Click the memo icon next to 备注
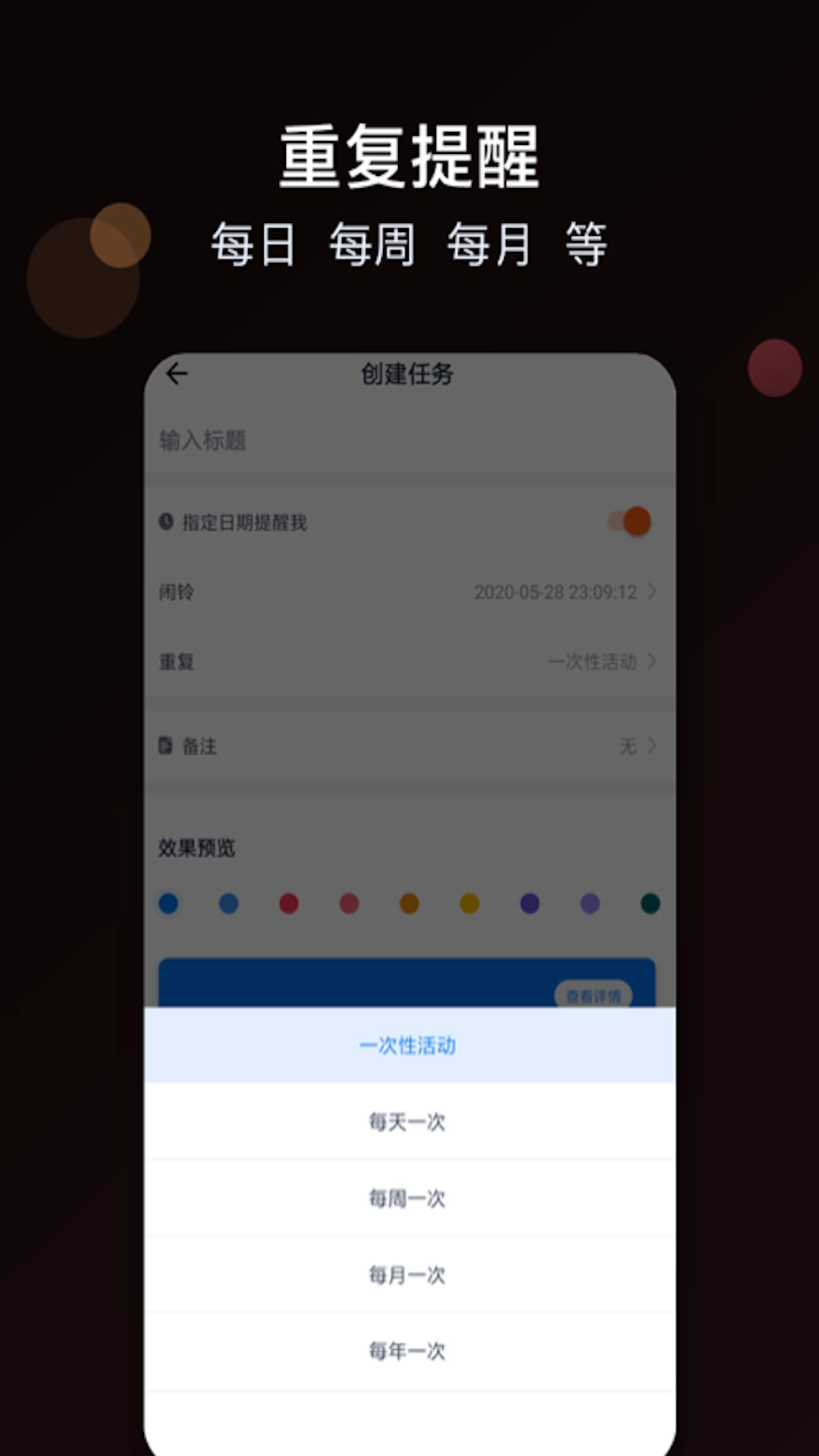The width and height of the screenshot is (819, 1456). (x=164, y=746)
